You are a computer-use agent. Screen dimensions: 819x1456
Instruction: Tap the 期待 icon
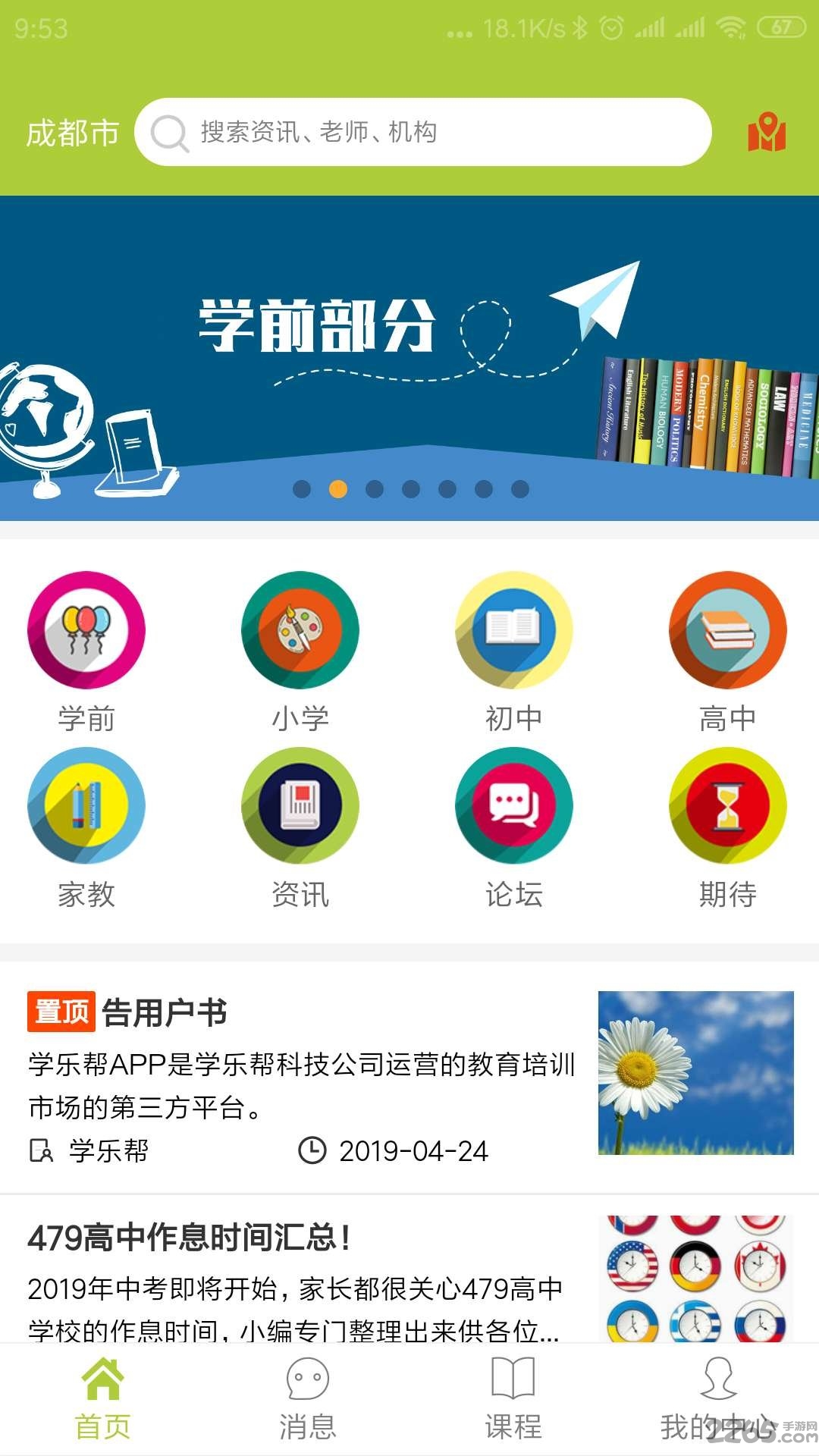pyautogui.click(x=728, y=828)
